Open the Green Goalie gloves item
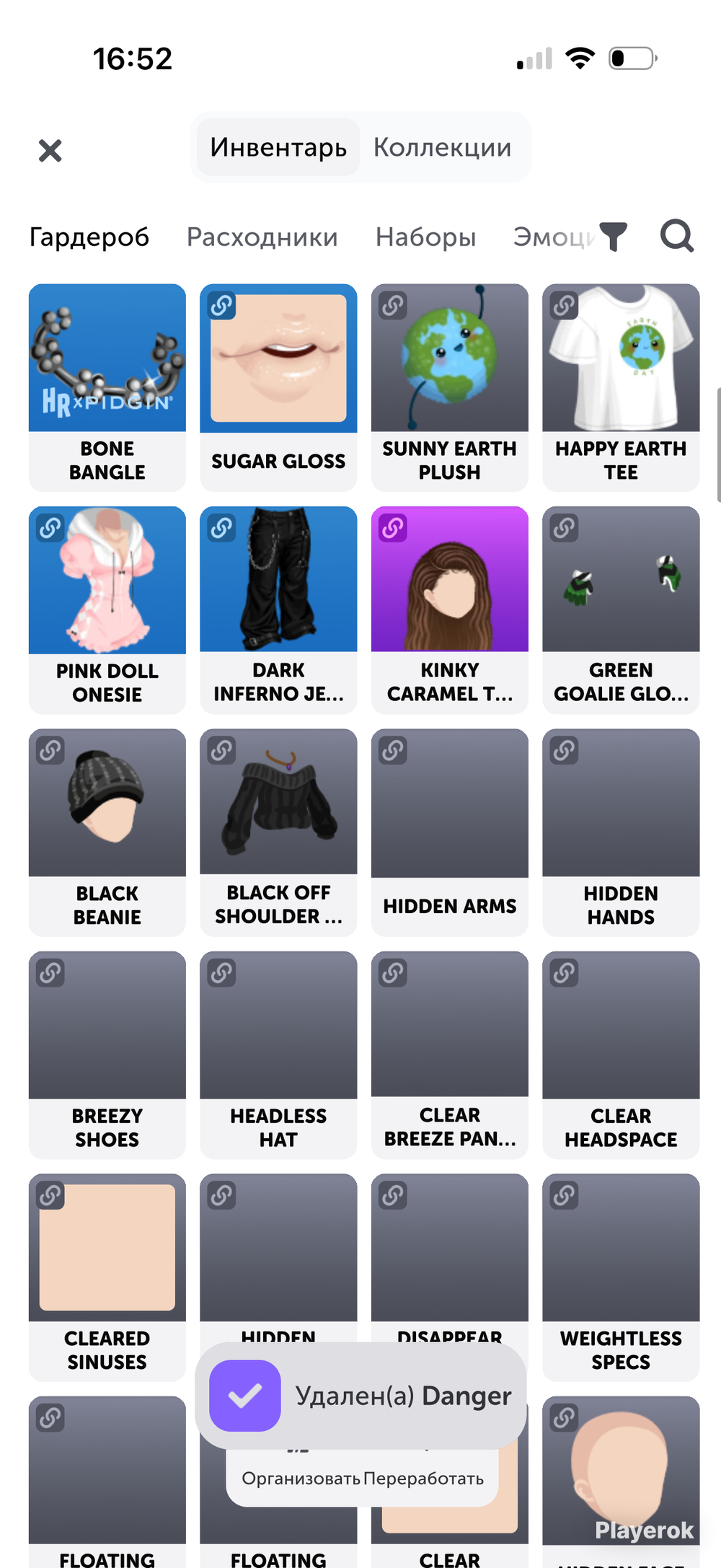 [621, 610]
